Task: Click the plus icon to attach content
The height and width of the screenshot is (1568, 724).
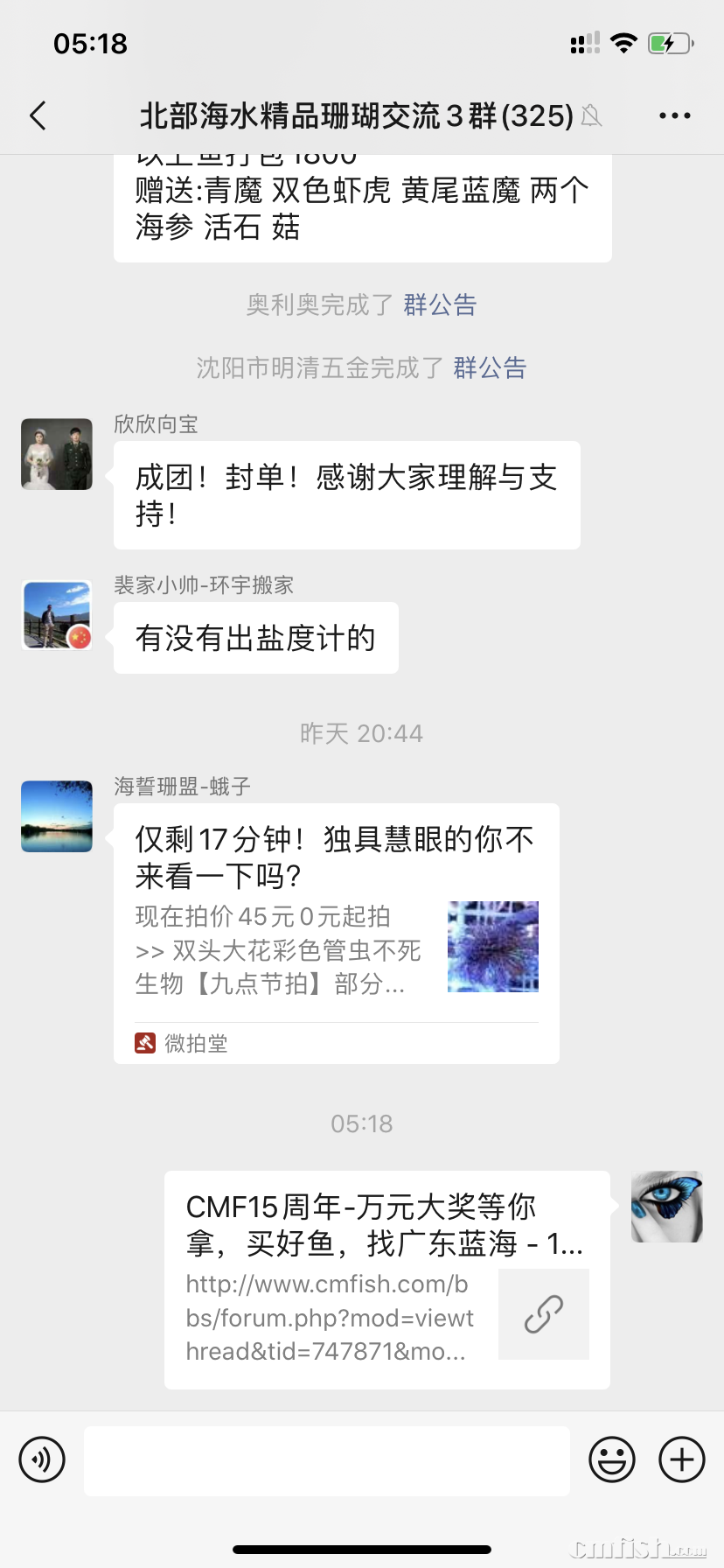Action: pos(681,1459)
